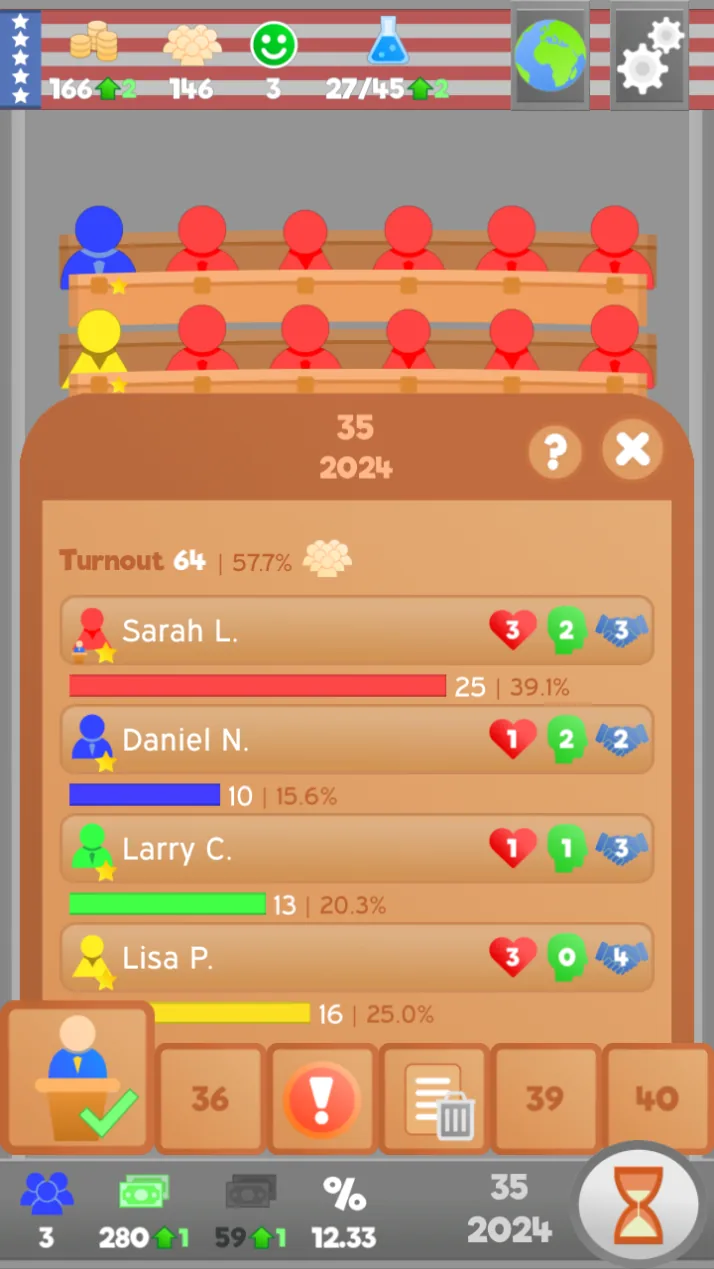This screenshot has width=714, height=1269.
Task: Select the week 39 timeline tile
Action: (546, 1099)
